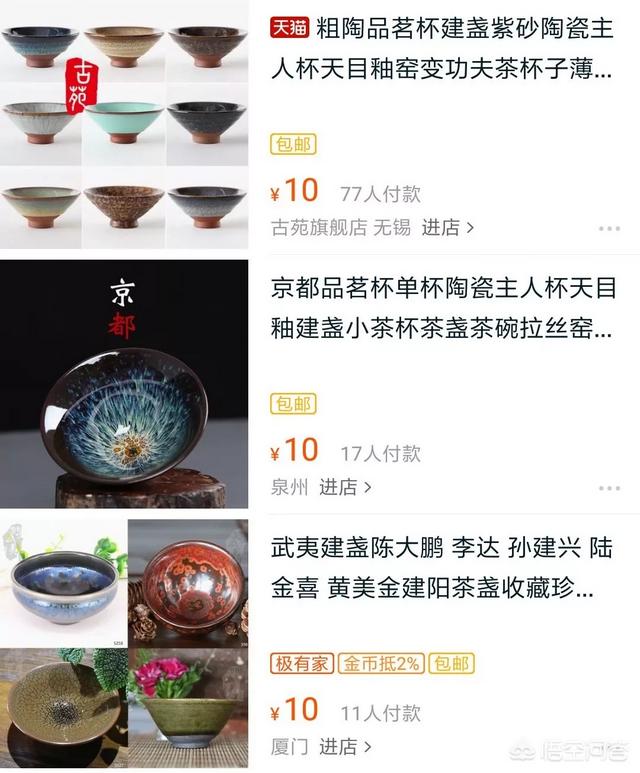
Task: Open the 武夷建盏陈大鹏 product listing
Action: coord(440,568)
